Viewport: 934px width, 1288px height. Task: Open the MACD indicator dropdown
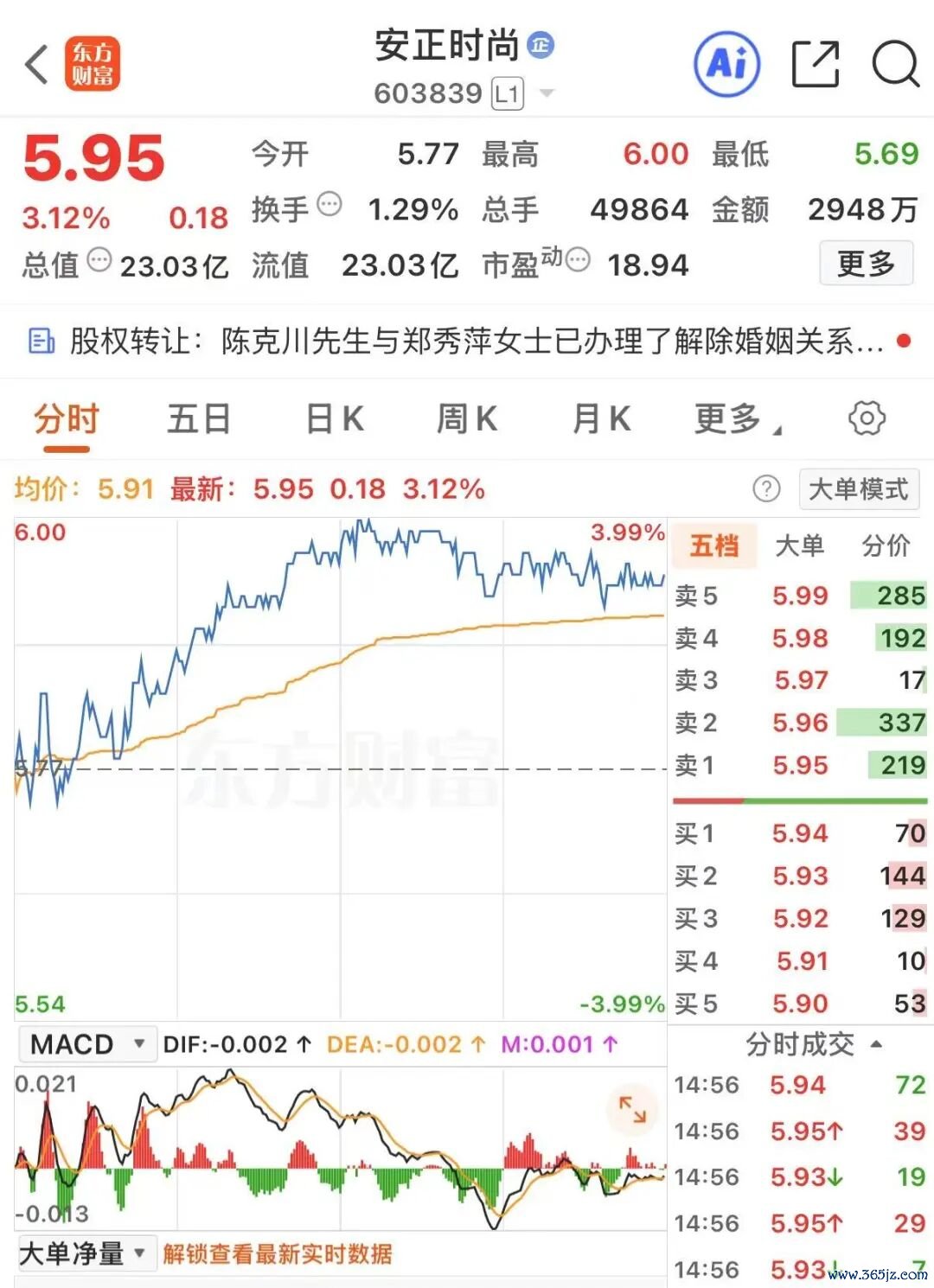pos(86,1044)
